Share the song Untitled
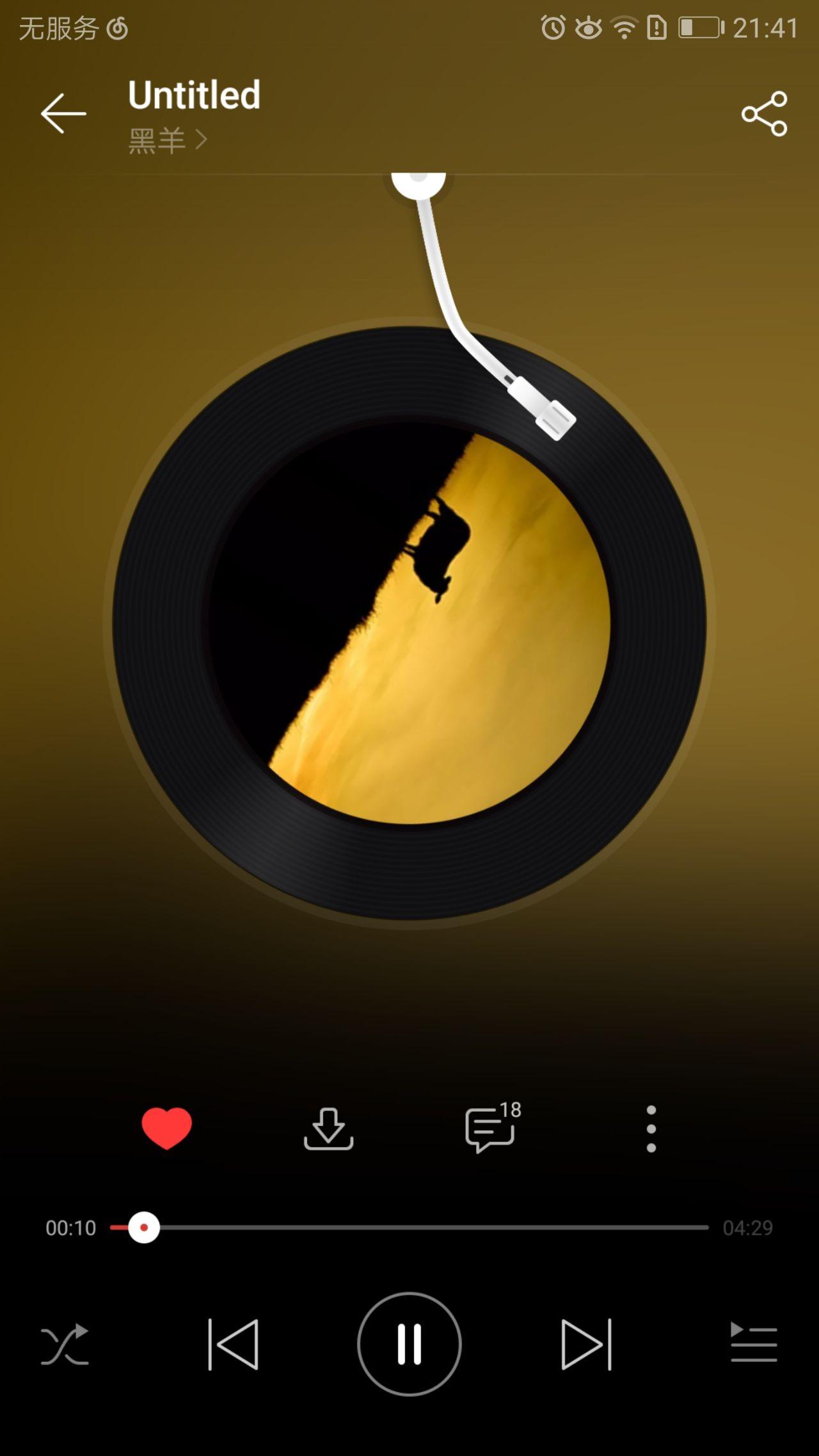Screen dimensions: 819x1456 764,113
